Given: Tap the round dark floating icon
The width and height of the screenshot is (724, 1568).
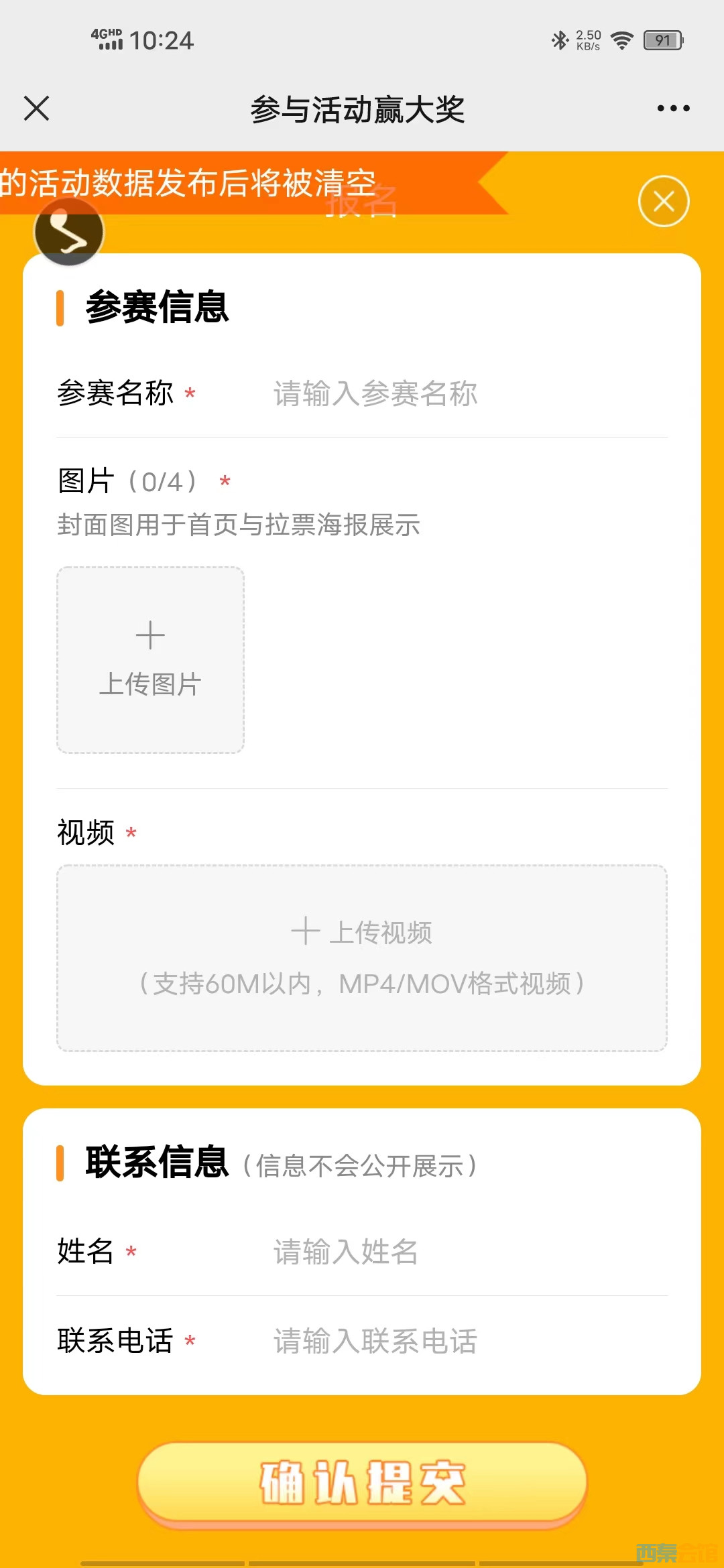Looking at the screenshot, I should click(x=69, y=232).
